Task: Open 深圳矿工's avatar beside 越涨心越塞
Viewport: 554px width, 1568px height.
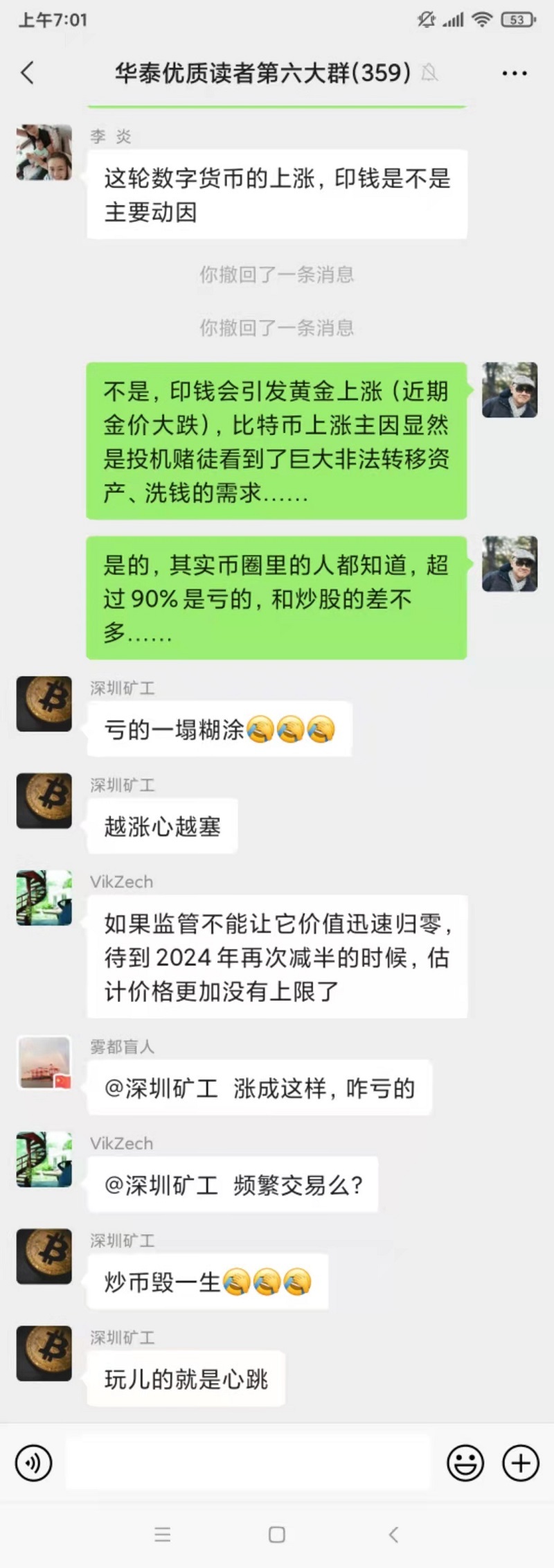Action: (44, 800)
